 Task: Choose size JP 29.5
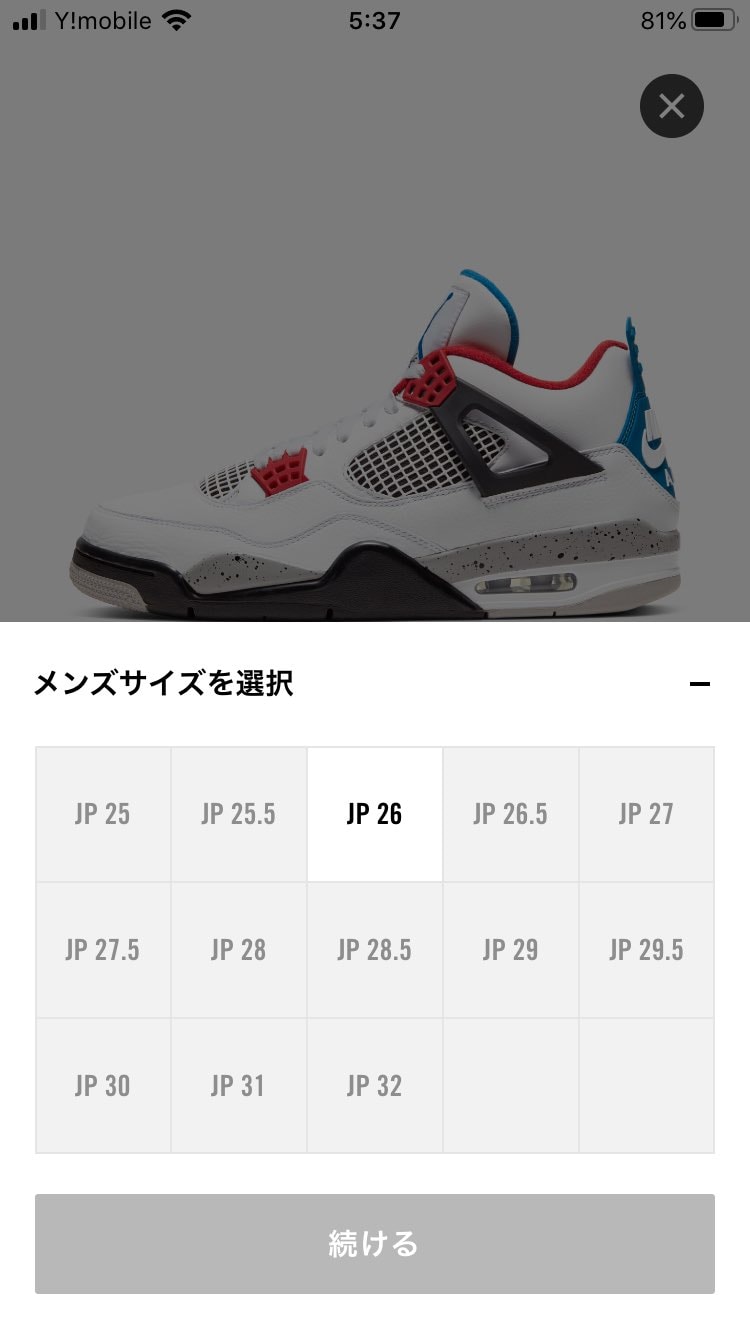647,950
